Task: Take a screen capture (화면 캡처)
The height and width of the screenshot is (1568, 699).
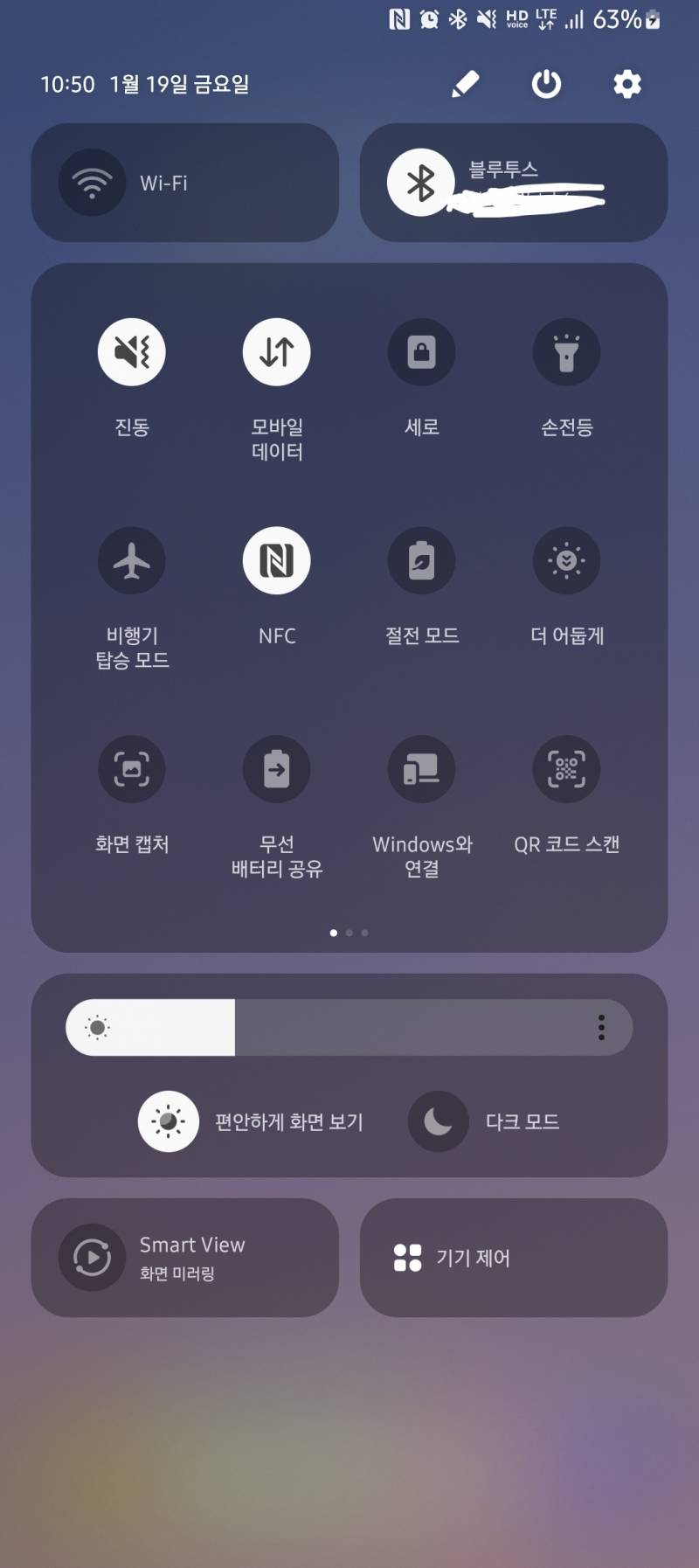Action: (132, 768)
